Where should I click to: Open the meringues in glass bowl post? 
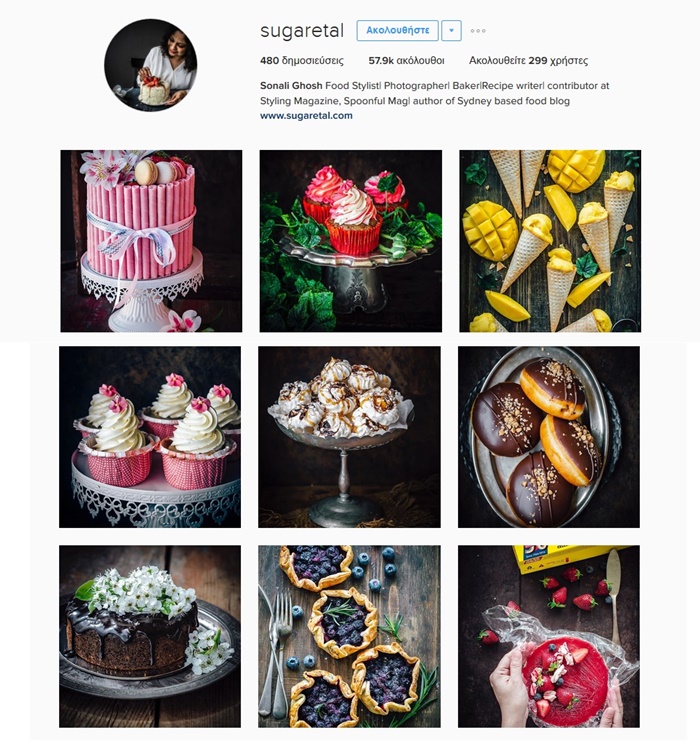click(349, 437)
